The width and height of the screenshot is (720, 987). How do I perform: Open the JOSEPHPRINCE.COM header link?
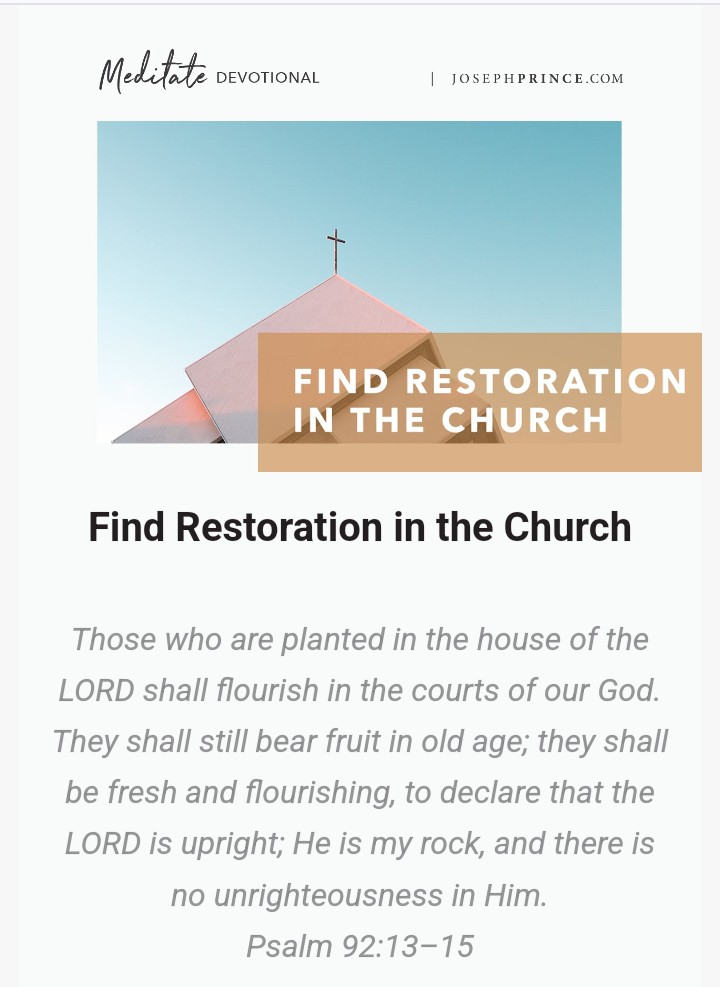click(537, 79)
